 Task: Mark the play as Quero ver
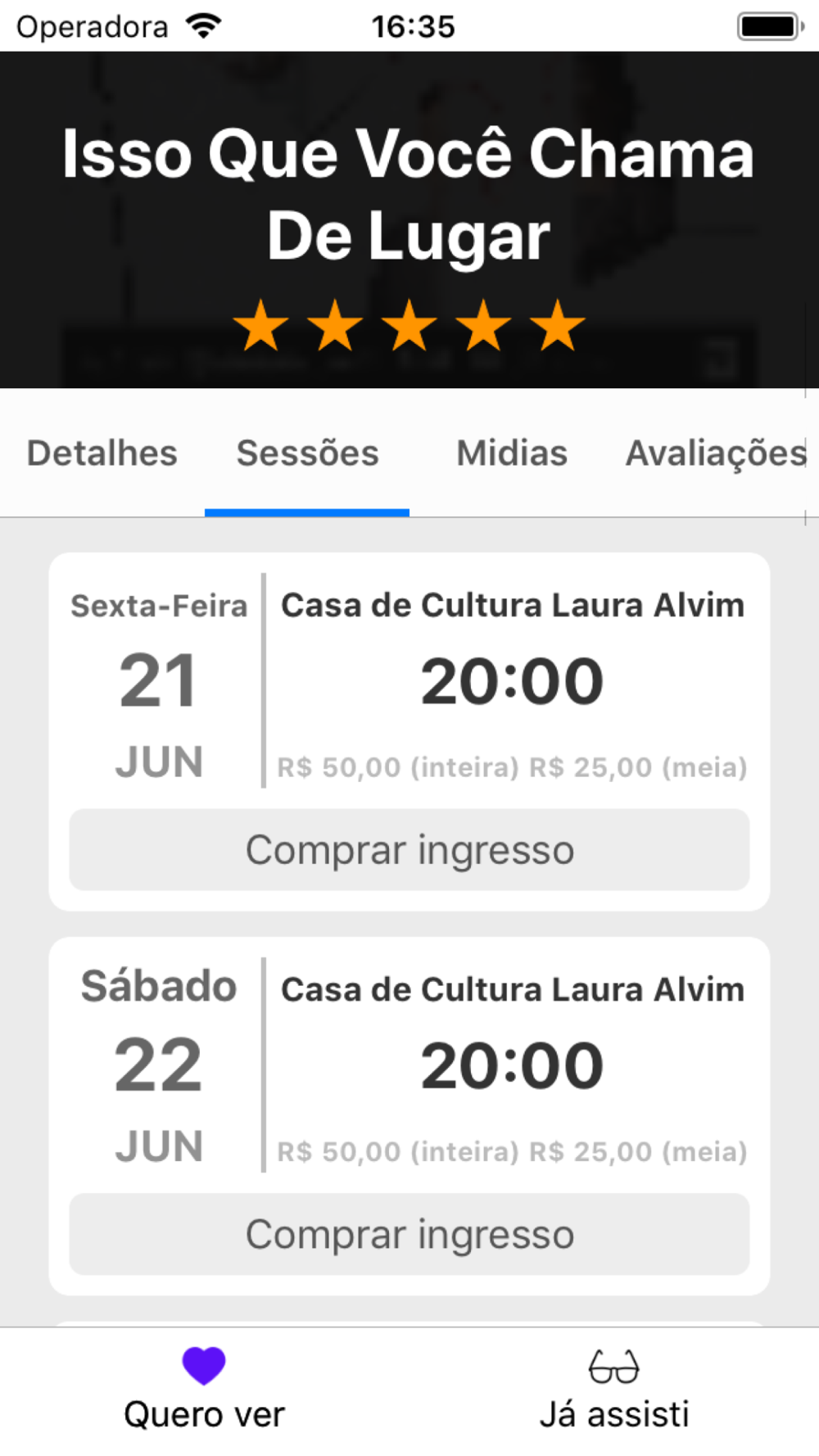tap(204, 1390)
